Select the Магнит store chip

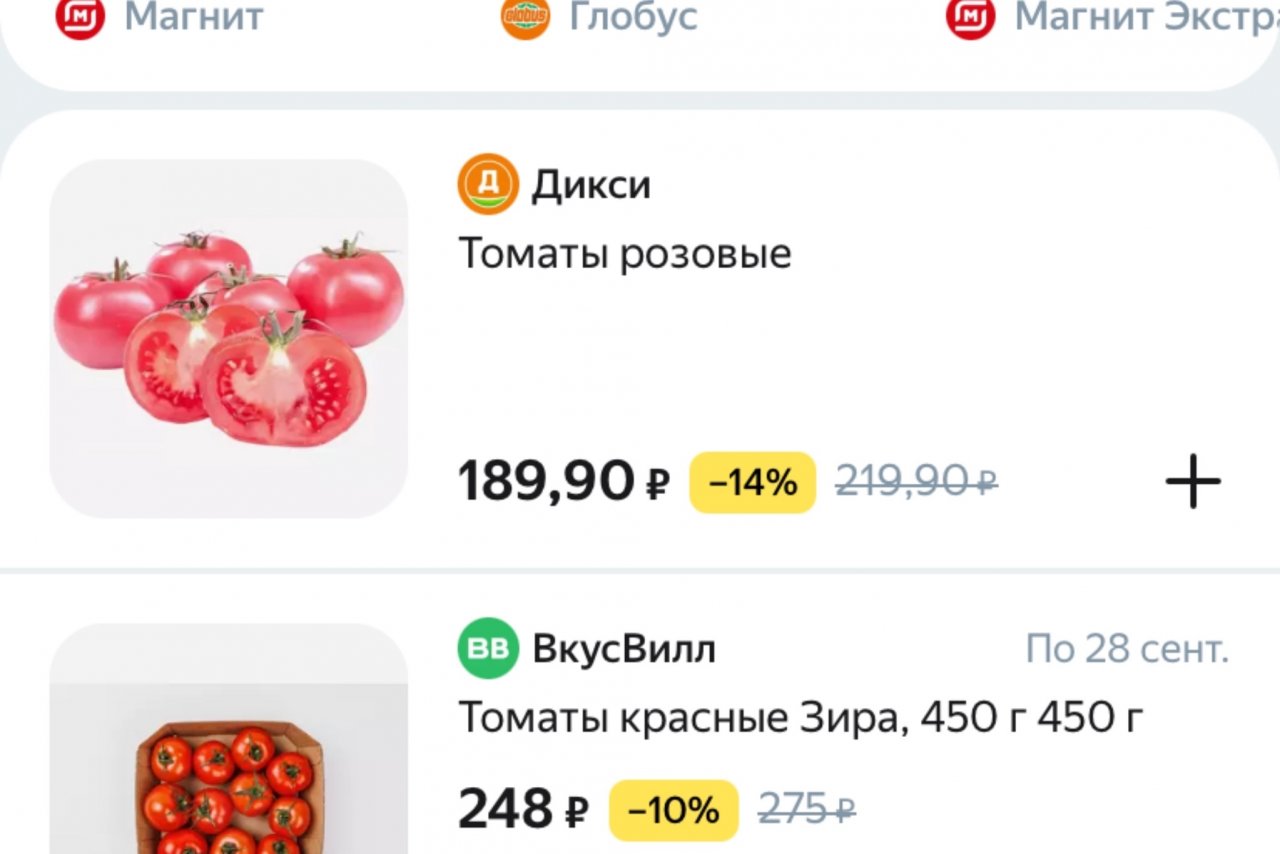(x=160, y=18)
